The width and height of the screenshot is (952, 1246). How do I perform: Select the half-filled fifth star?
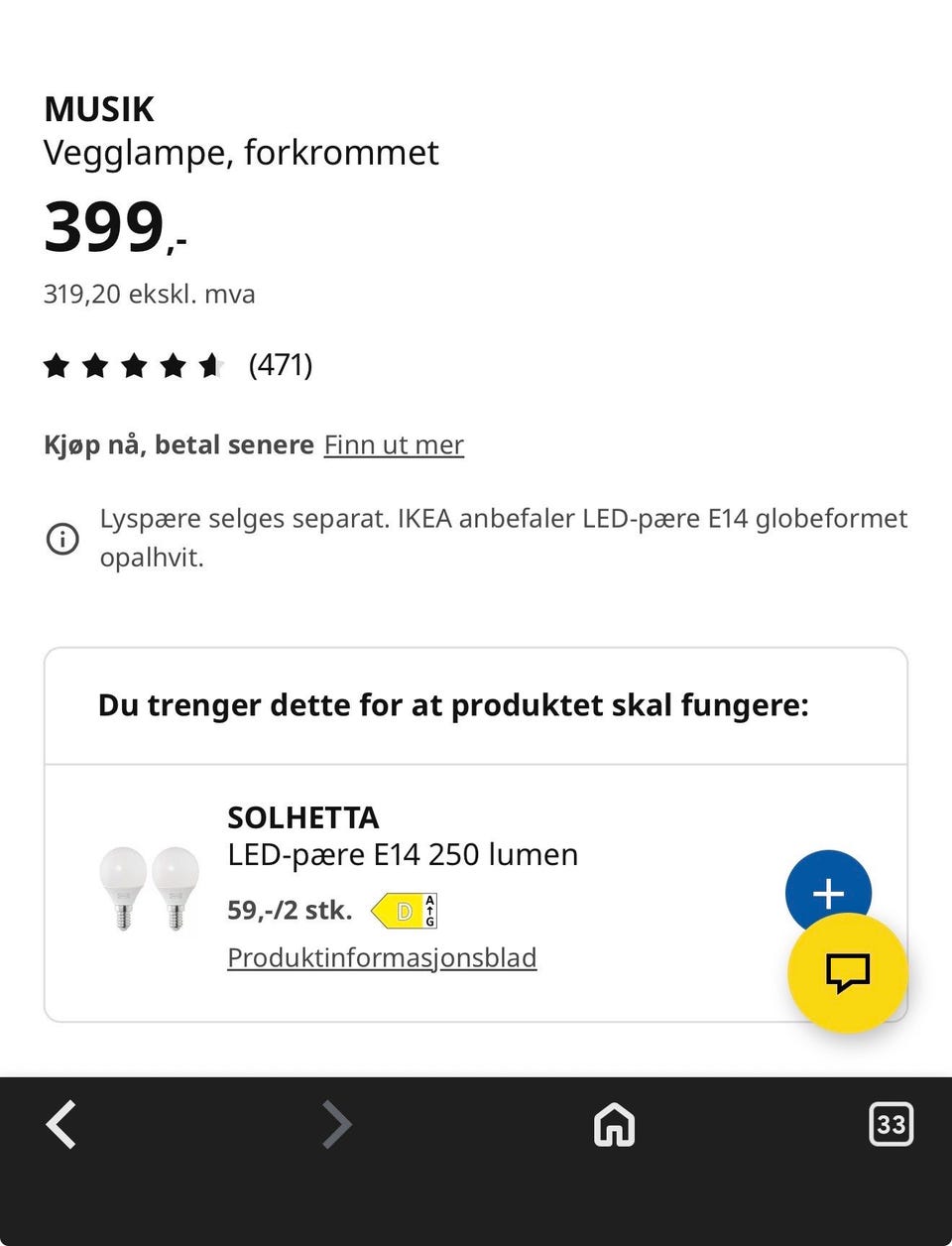[213, 365]
